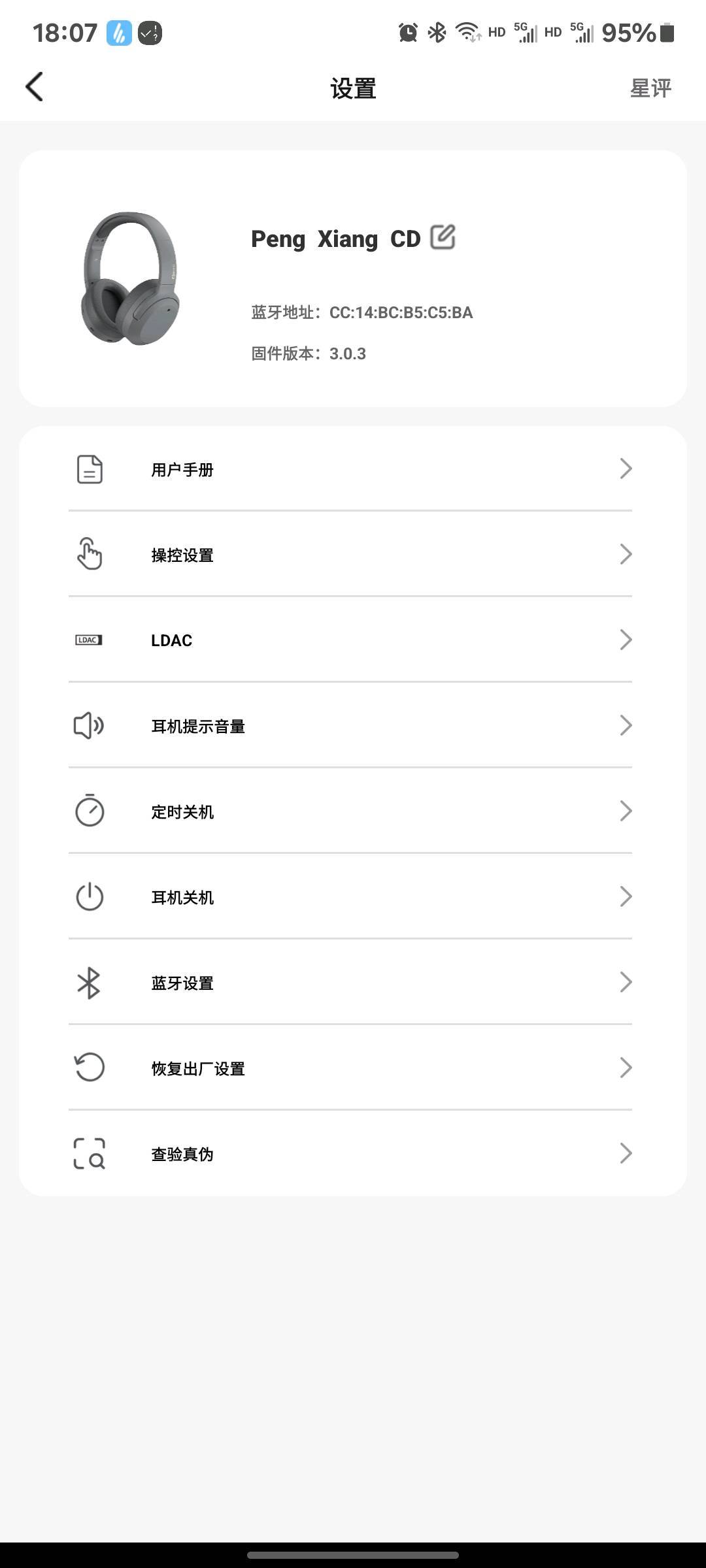Open the 星评 rating link
706x1568 pixels.
[650, 88]
